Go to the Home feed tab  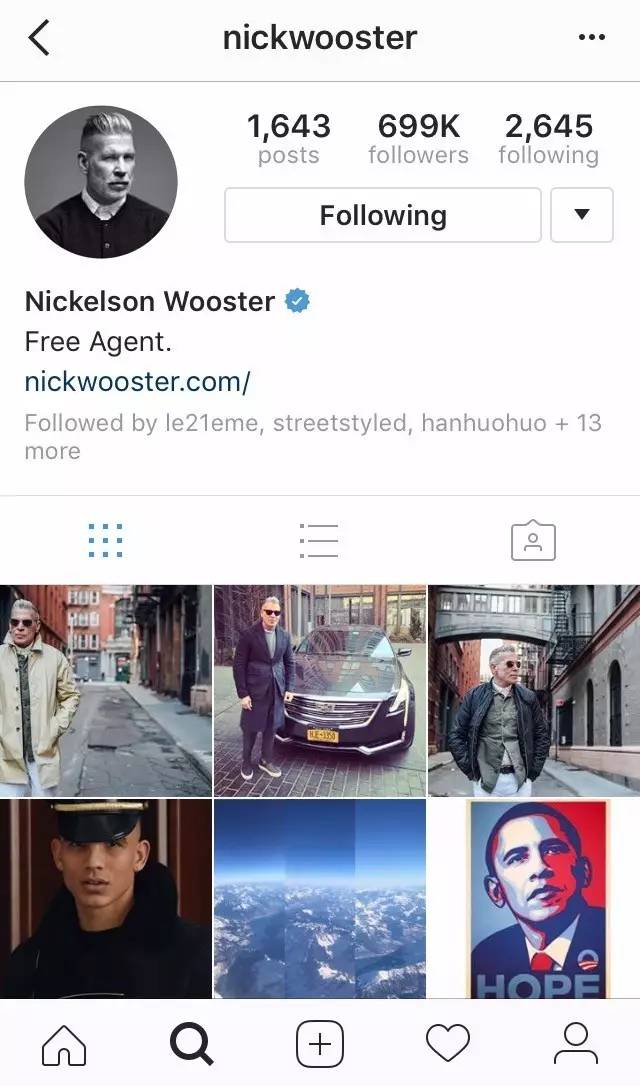coord(64,1044)
